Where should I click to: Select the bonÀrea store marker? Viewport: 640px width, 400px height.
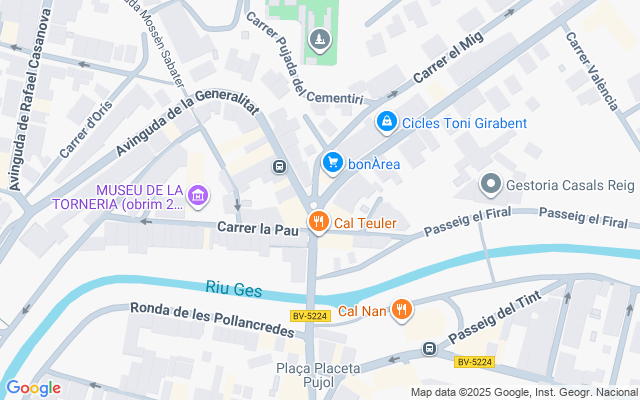coord(333,162)
